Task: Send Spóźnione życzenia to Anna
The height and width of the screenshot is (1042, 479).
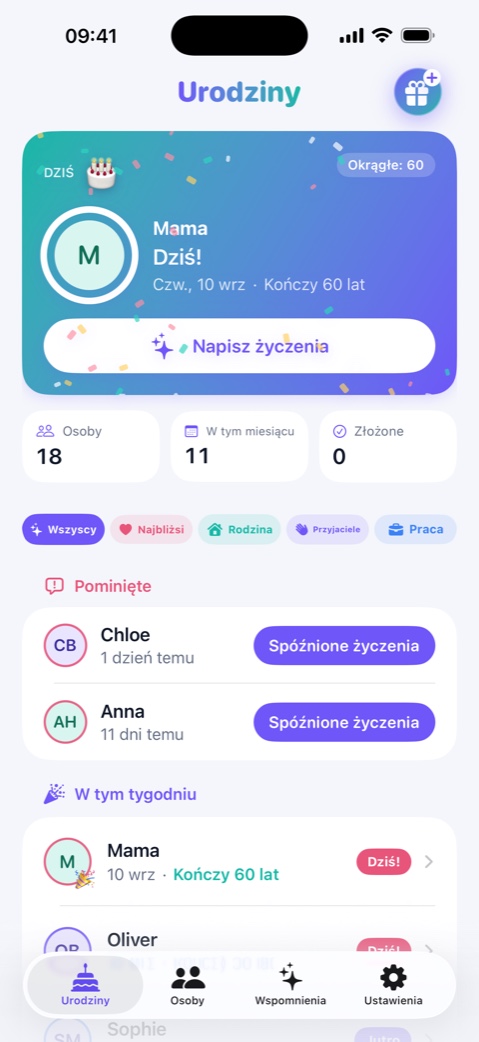Action: click(344, 722)
